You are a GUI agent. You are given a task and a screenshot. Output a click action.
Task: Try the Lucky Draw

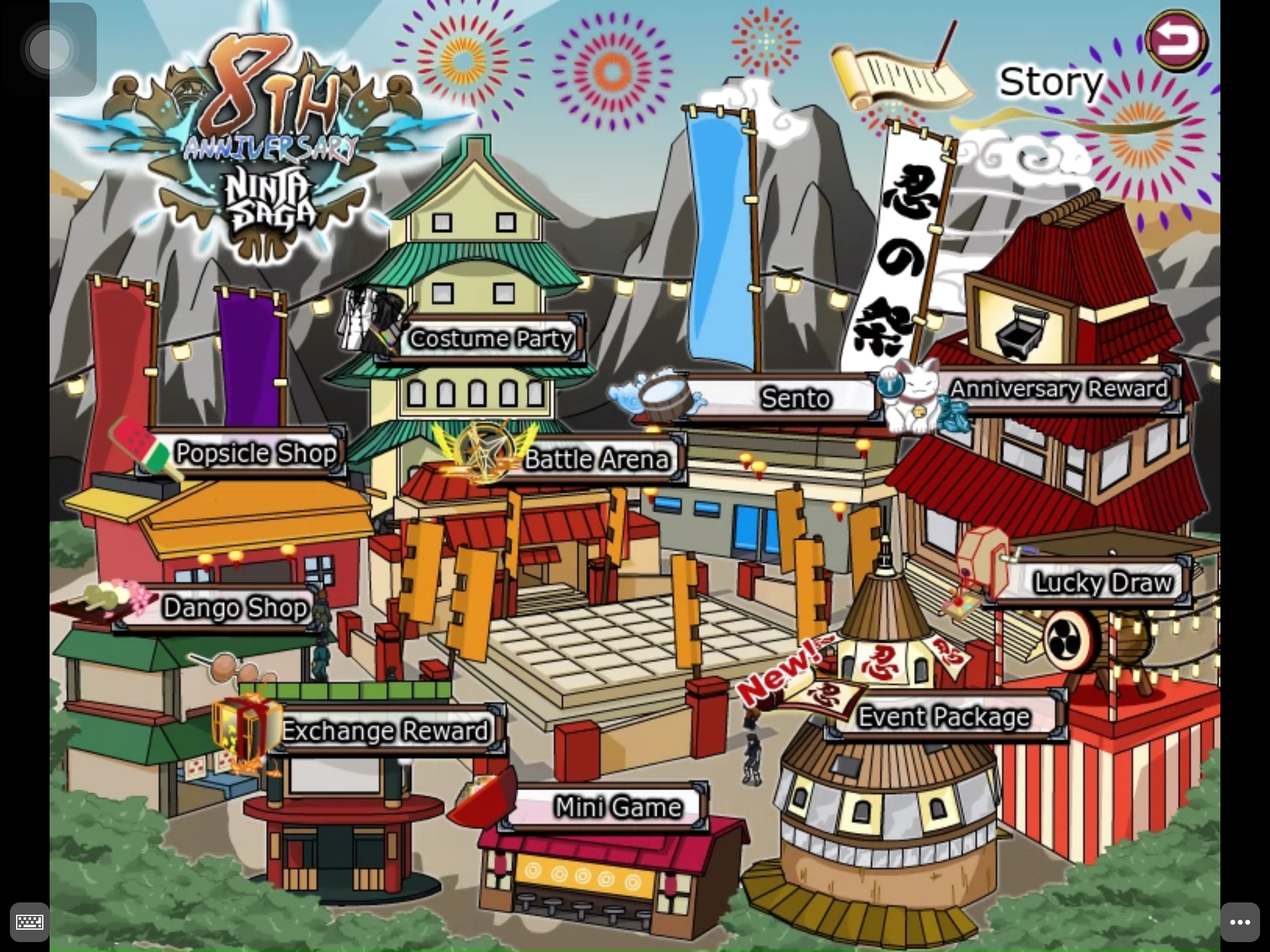(1102, 583)
